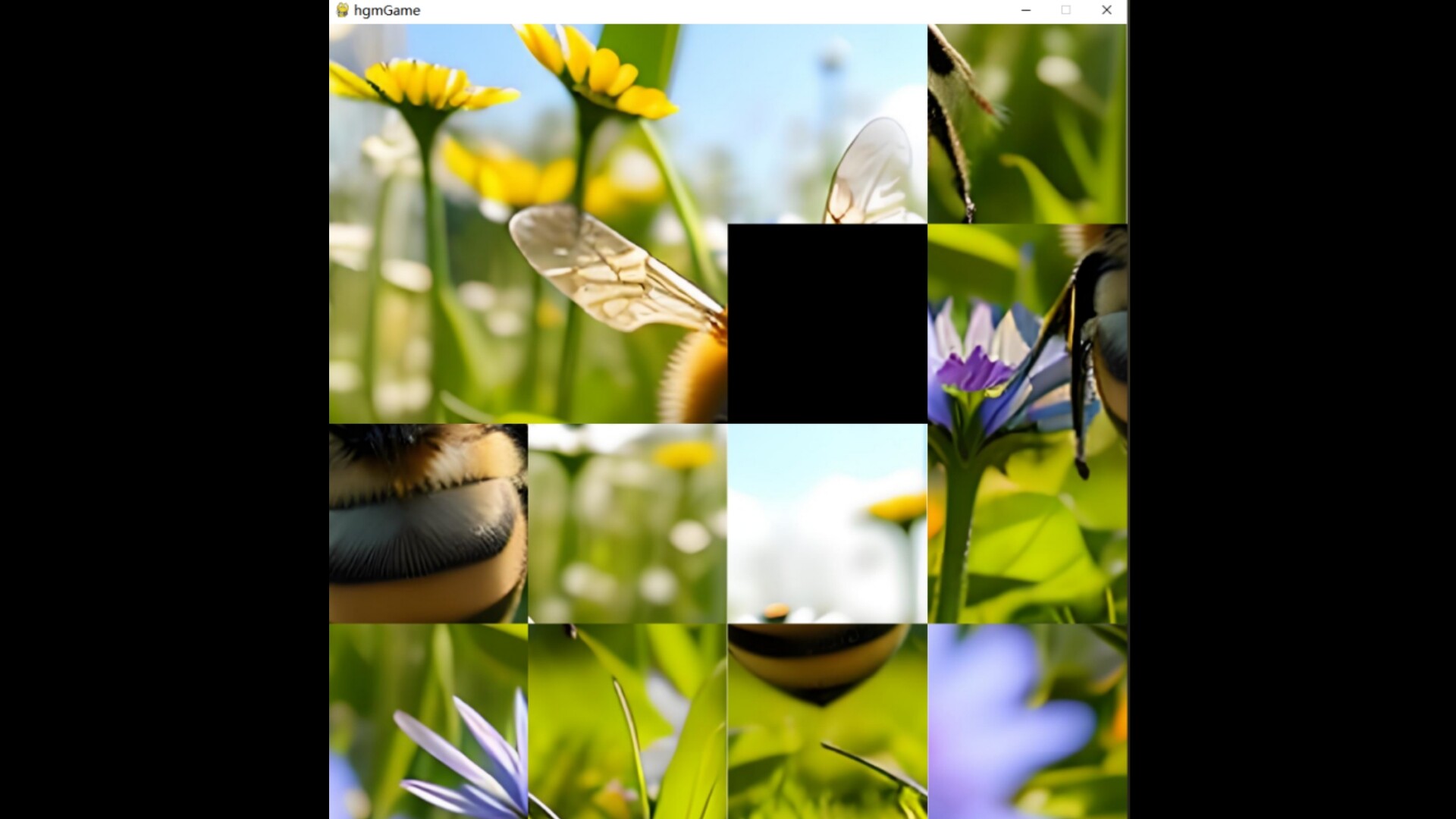Tap the bee leg tile in the corner

pyautogui.click(x=1027, y=124)
